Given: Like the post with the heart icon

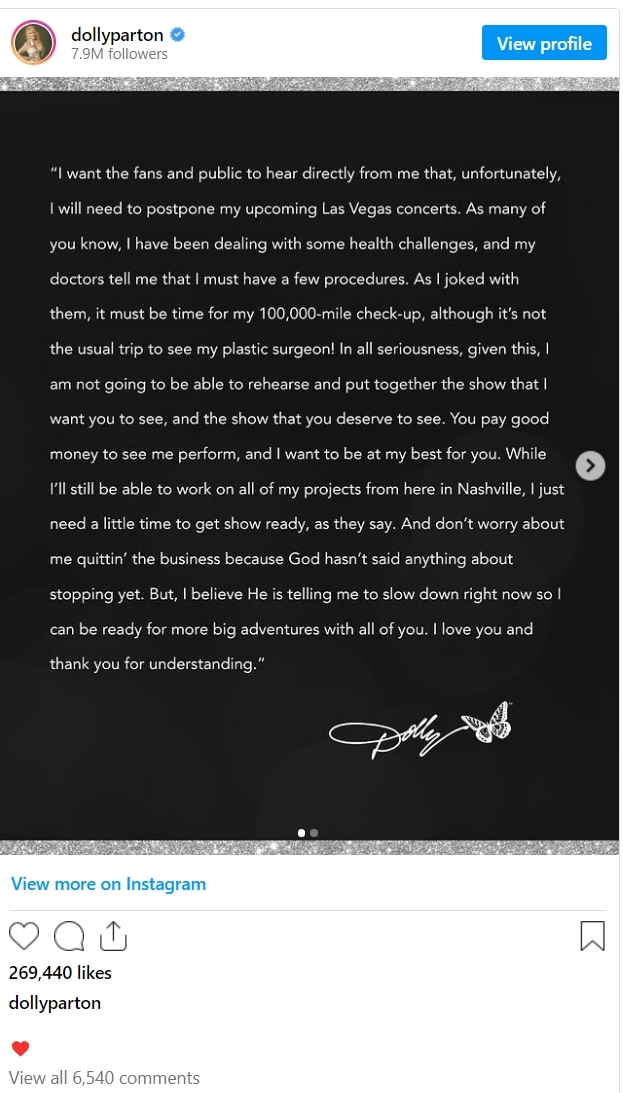Looking at the screenshot, I should [x=24, y=936].
